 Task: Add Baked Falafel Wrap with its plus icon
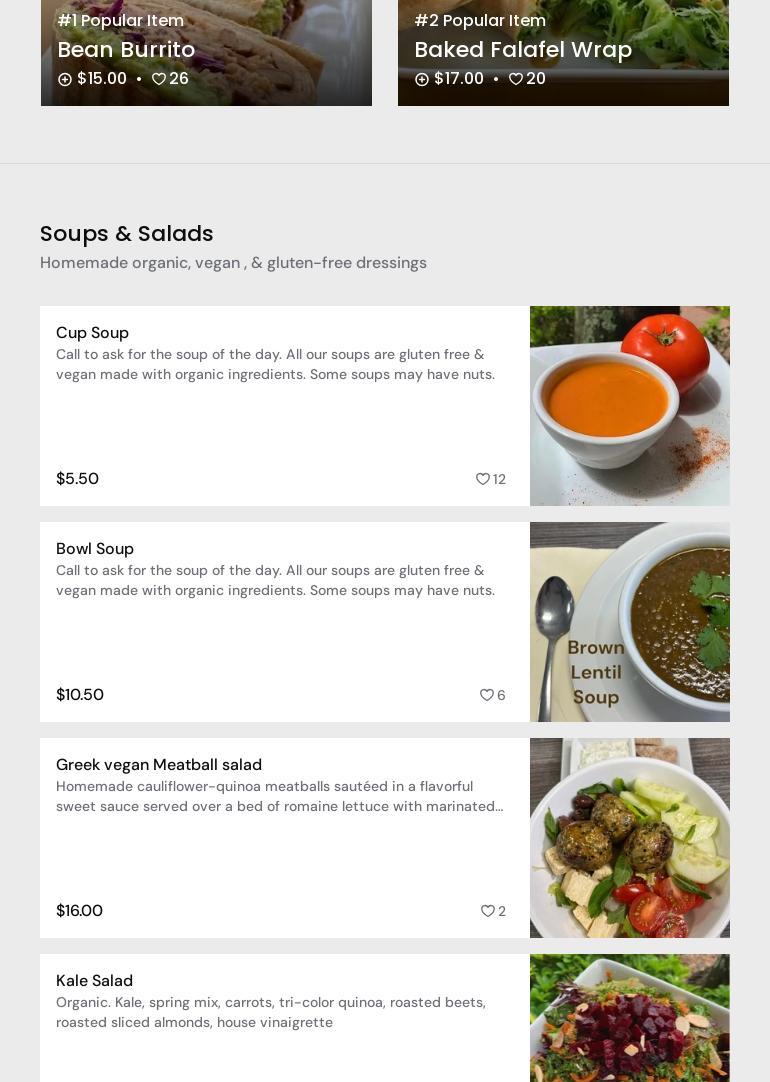click(x=422, y=79)
